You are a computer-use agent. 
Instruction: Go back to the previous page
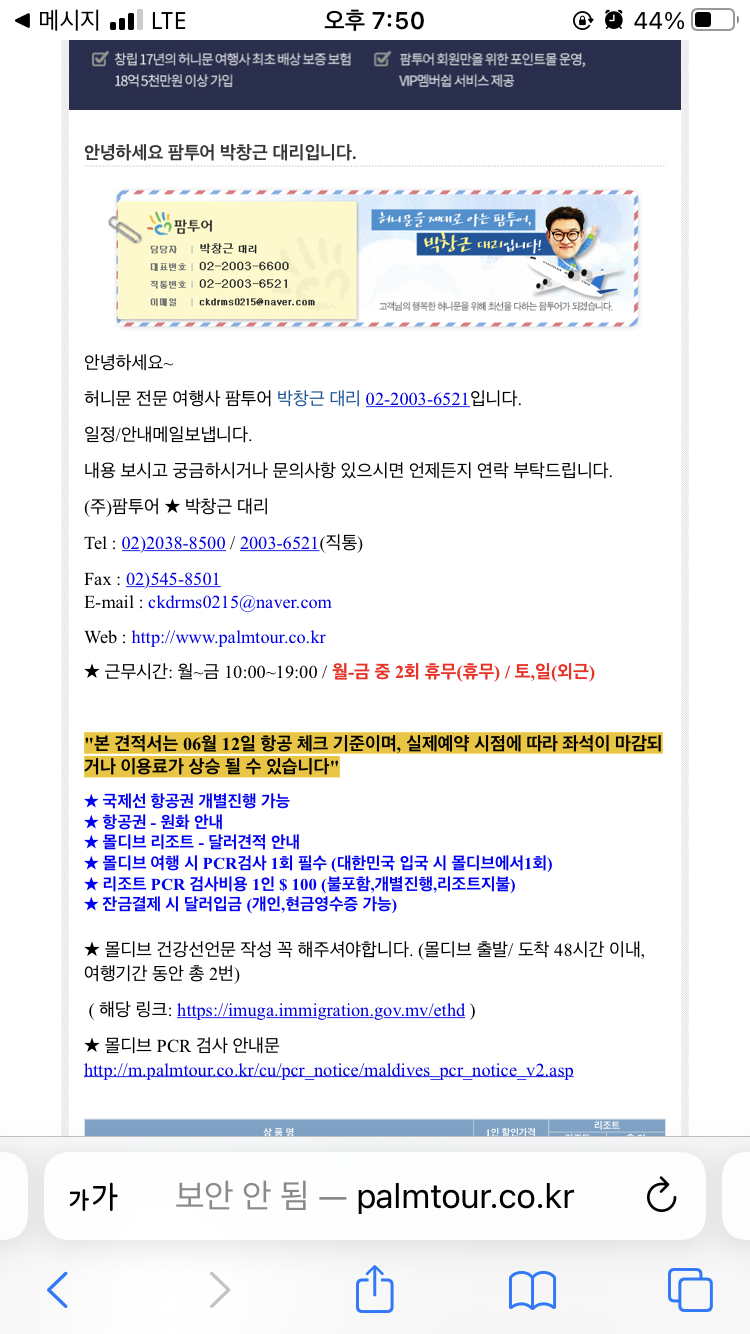[58, 1290]
